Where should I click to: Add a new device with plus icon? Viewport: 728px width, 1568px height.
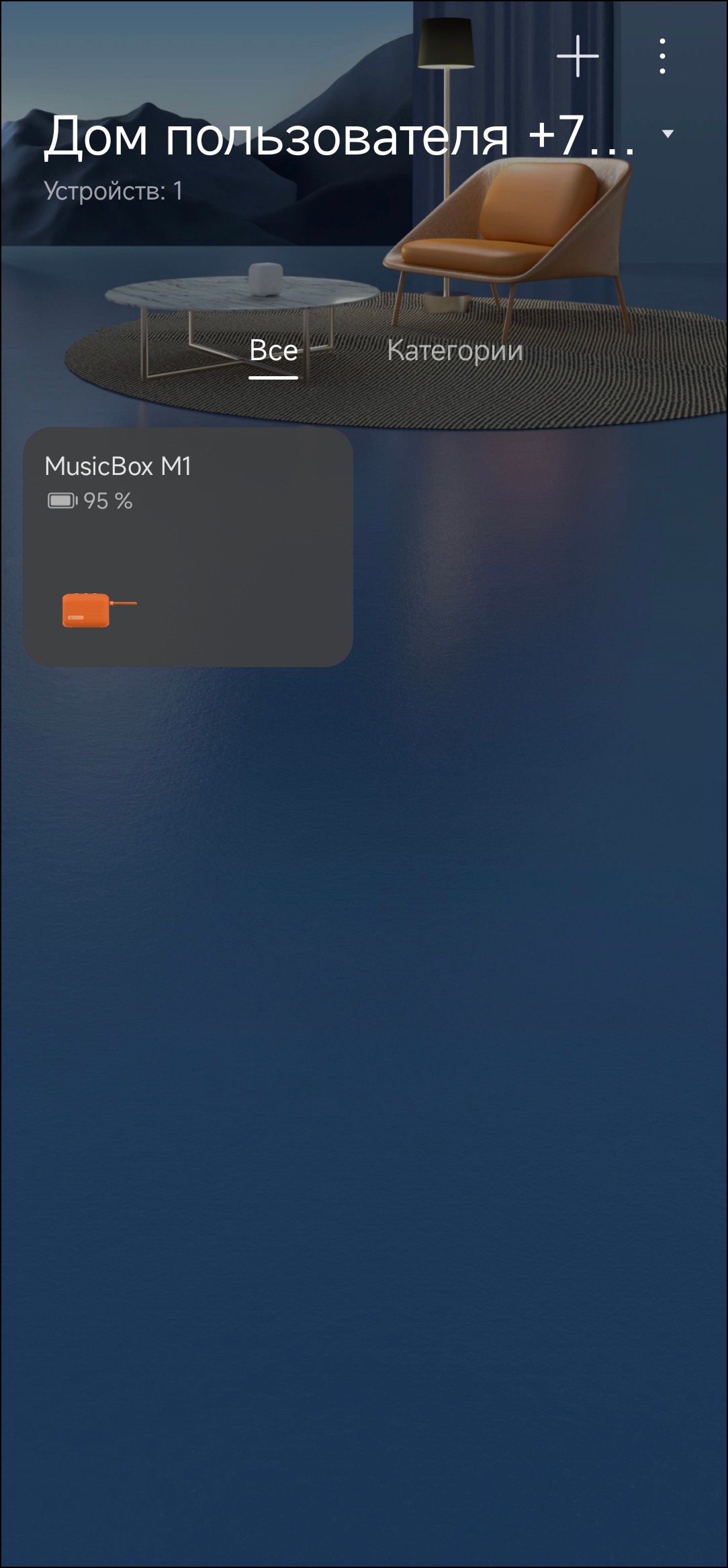(x=578, y=56)
